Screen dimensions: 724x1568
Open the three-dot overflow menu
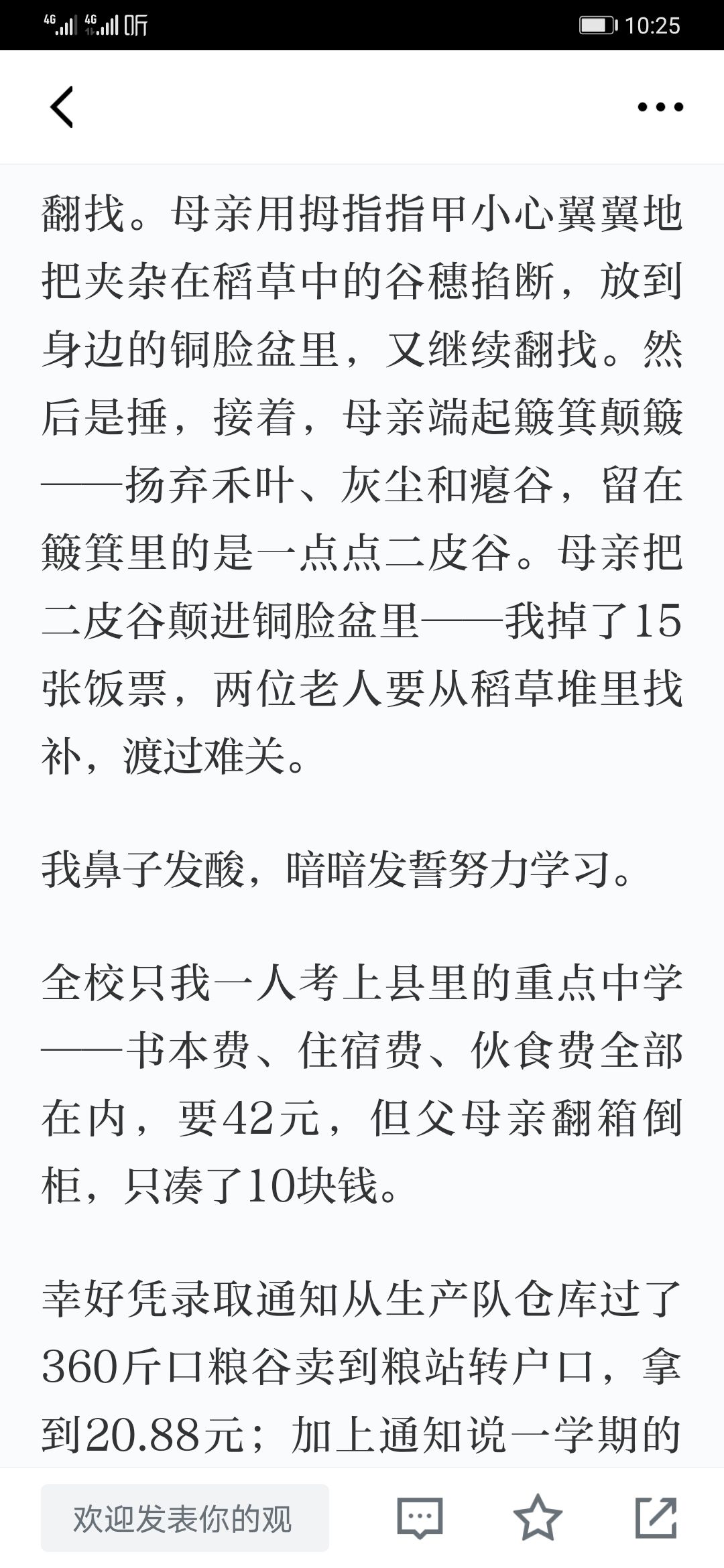point(660,107)
